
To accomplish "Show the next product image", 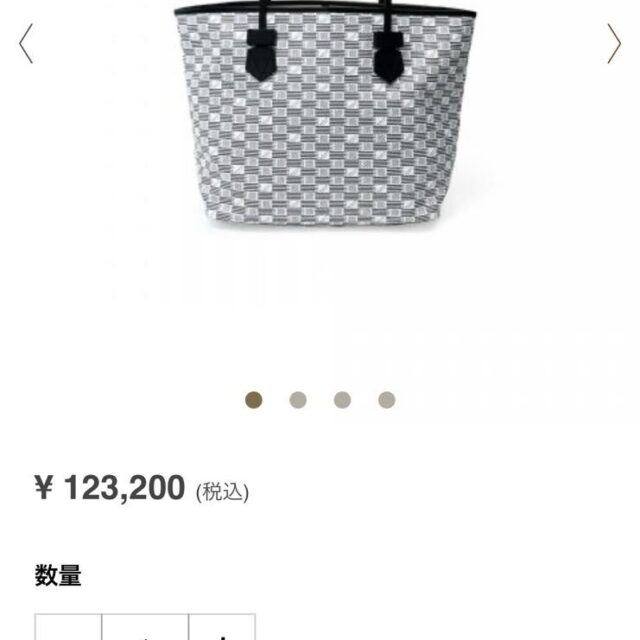I will click(x=614, y=44).
